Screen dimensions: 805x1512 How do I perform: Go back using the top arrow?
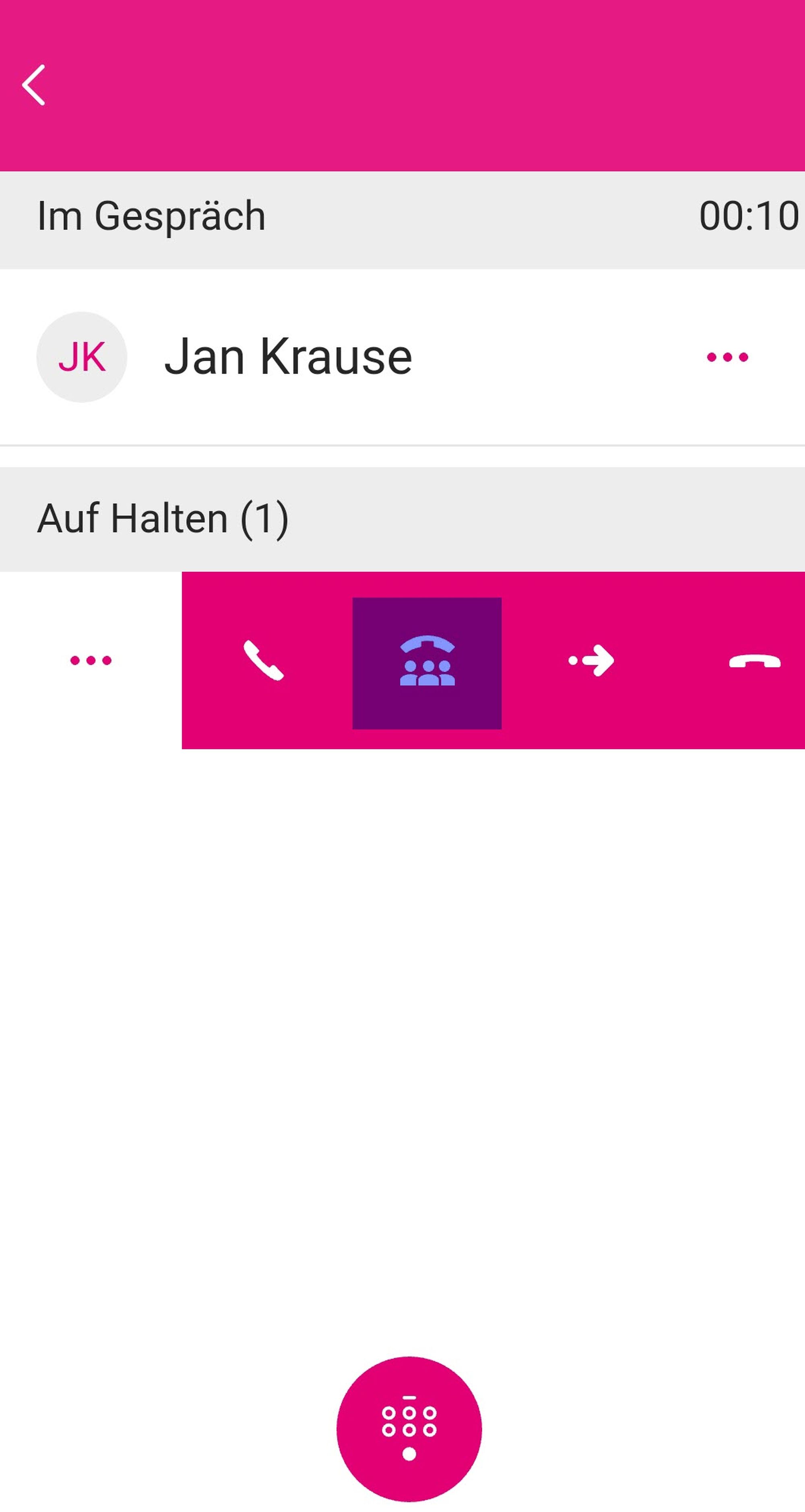pyautogui.click(x=34, y=85)
